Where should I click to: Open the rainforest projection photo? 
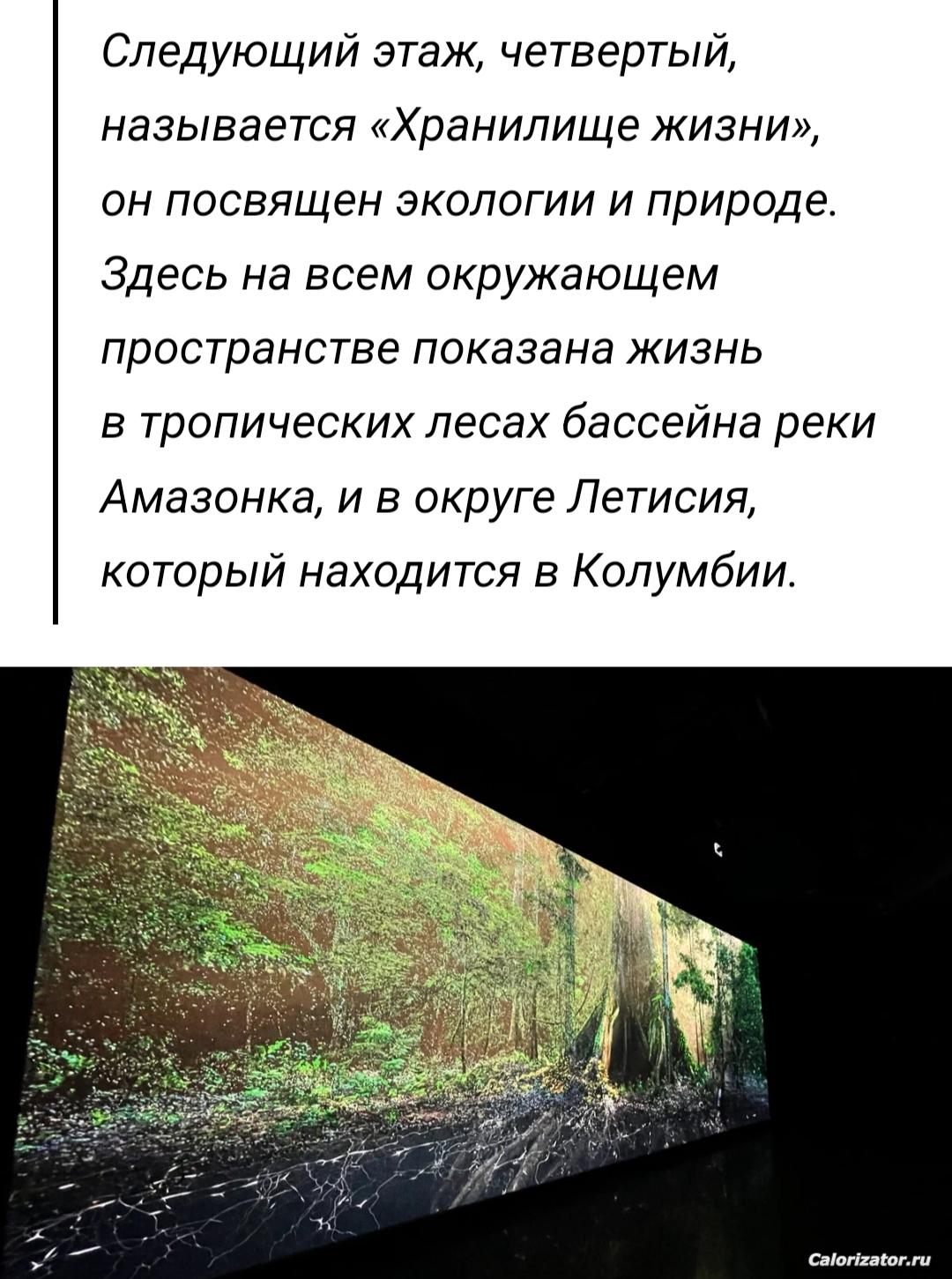476,970
